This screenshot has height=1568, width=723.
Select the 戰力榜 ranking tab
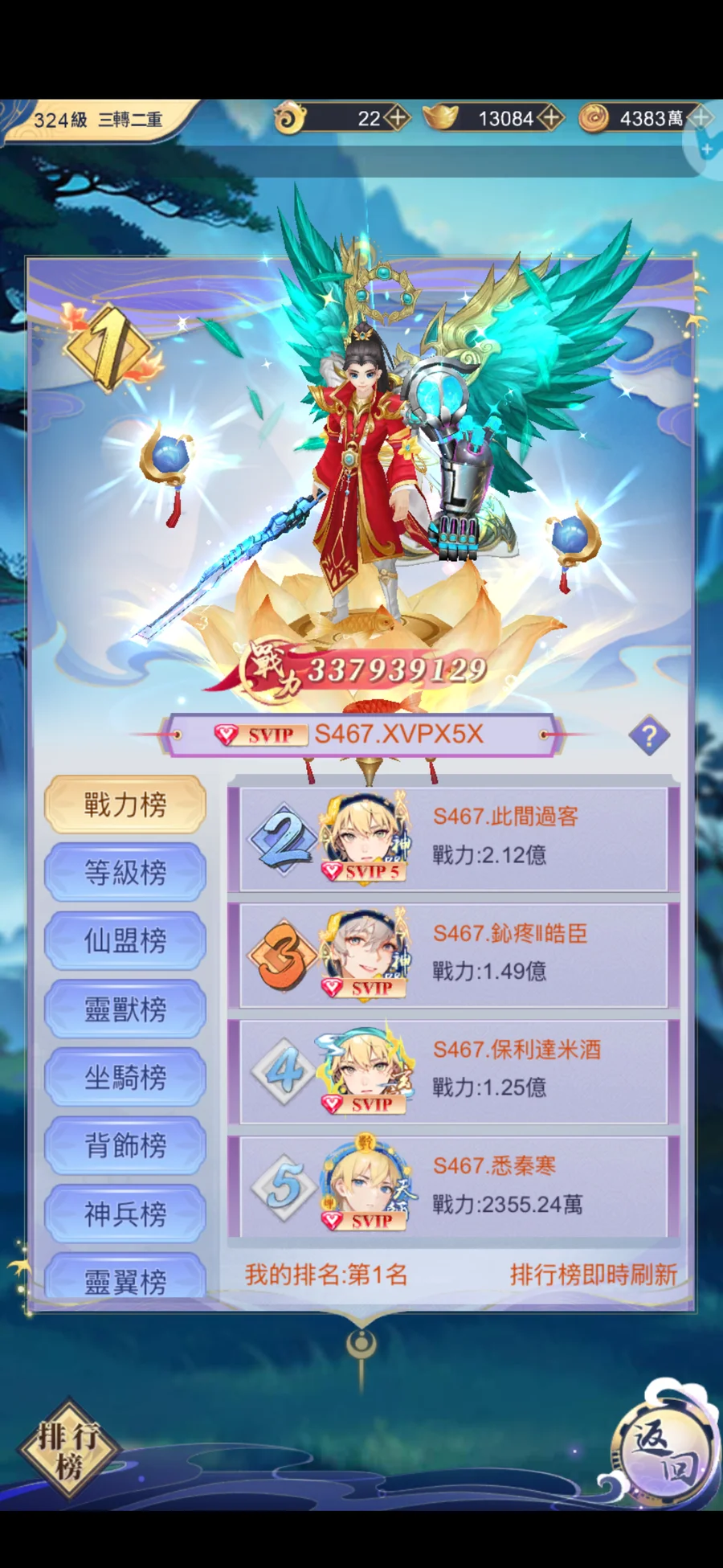pos(125,804)
